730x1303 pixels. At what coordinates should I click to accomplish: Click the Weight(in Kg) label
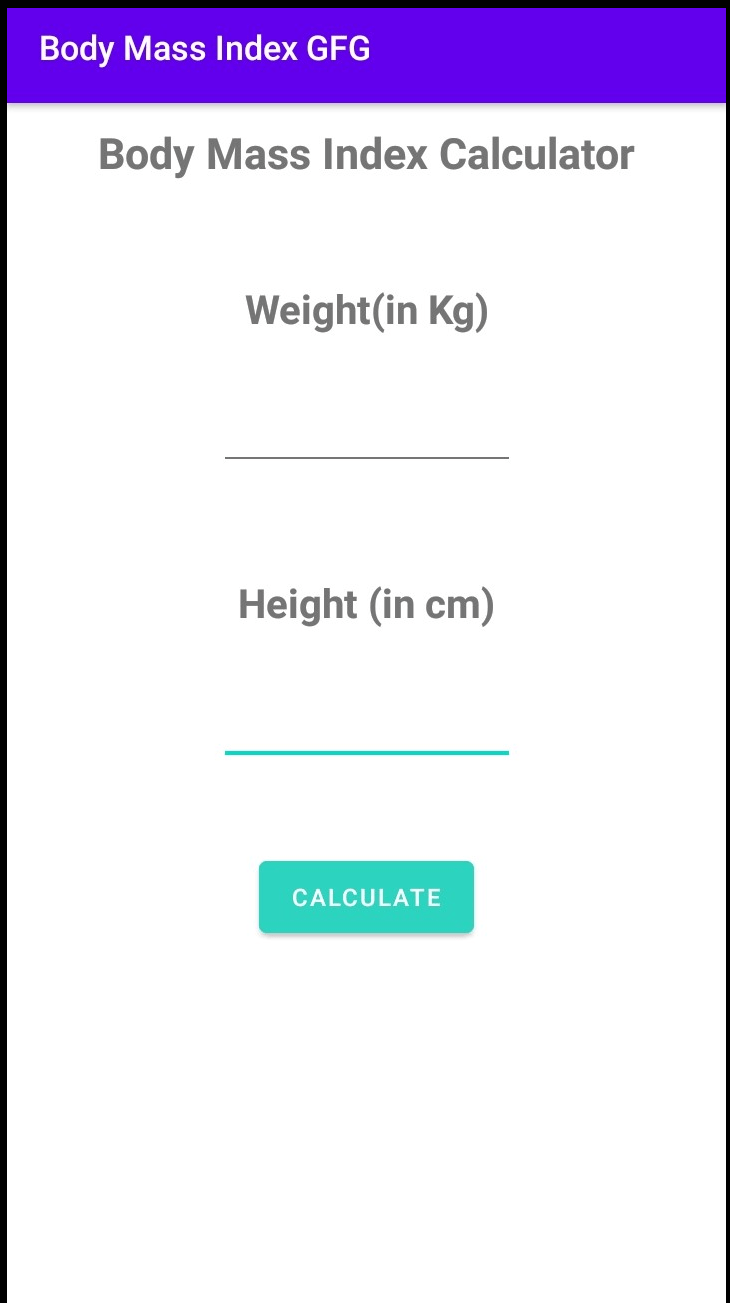click(x=366, y=310)
